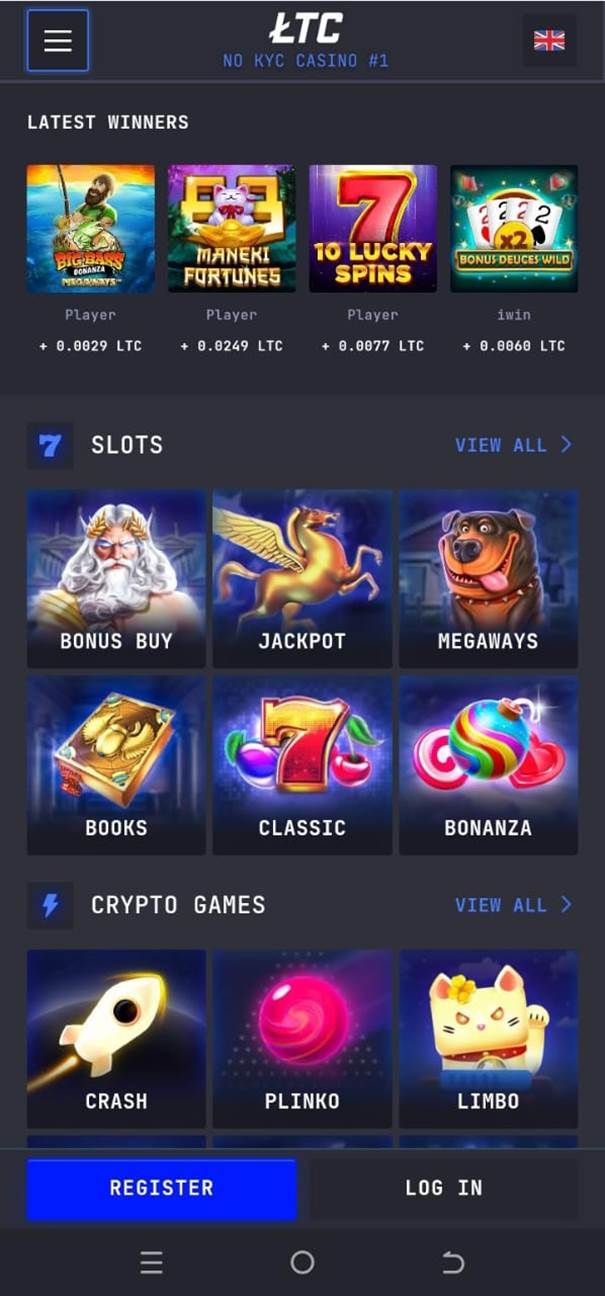Image resolution: width=605 pixels, height=1296 pixels.
Task: Open the Bonus Buy slots category
Action: (116, 579)
